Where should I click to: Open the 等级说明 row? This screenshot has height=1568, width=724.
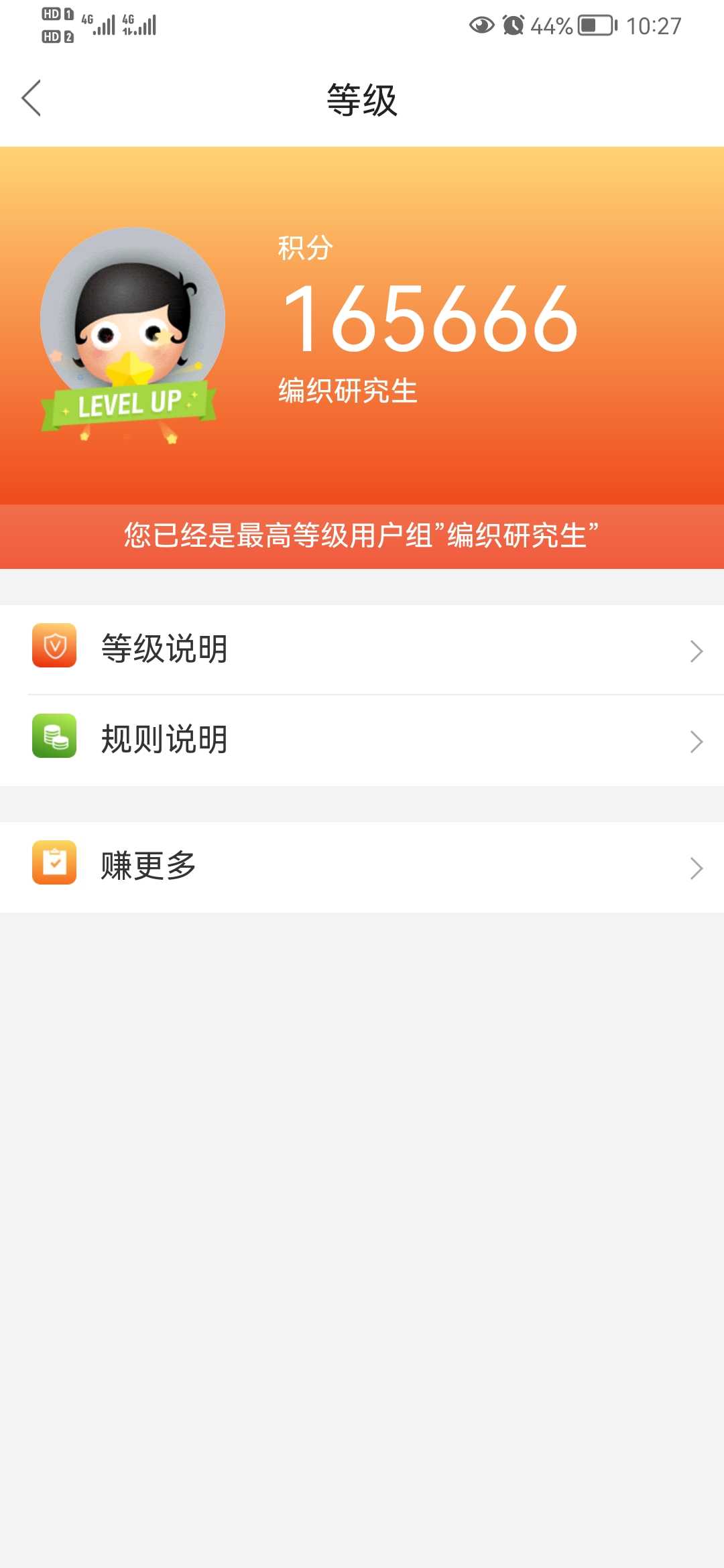click(x=362, y=649)
